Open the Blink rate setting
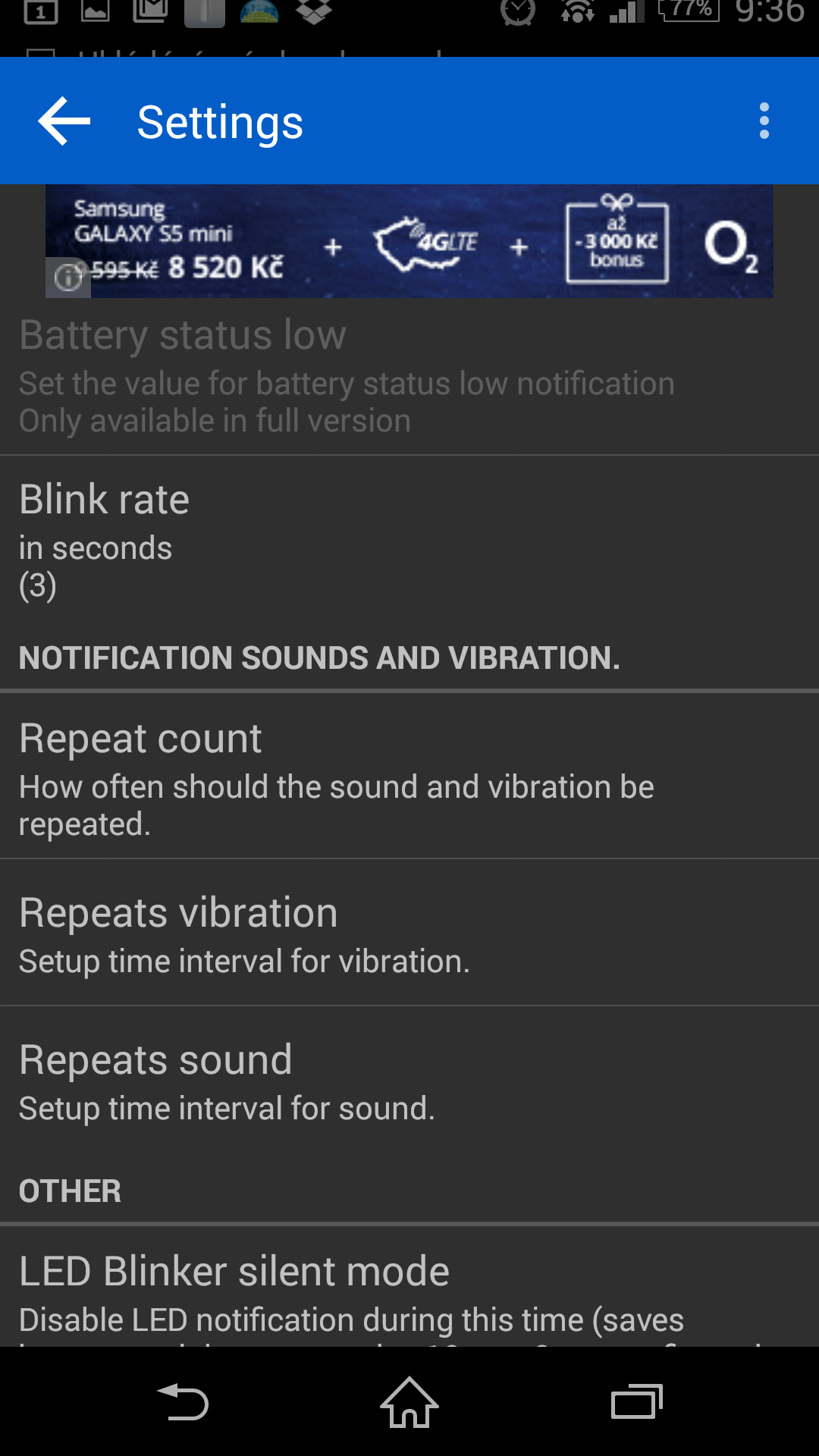Image resolution: width=819 pixels, height=1456 pixels. point(409,540)
